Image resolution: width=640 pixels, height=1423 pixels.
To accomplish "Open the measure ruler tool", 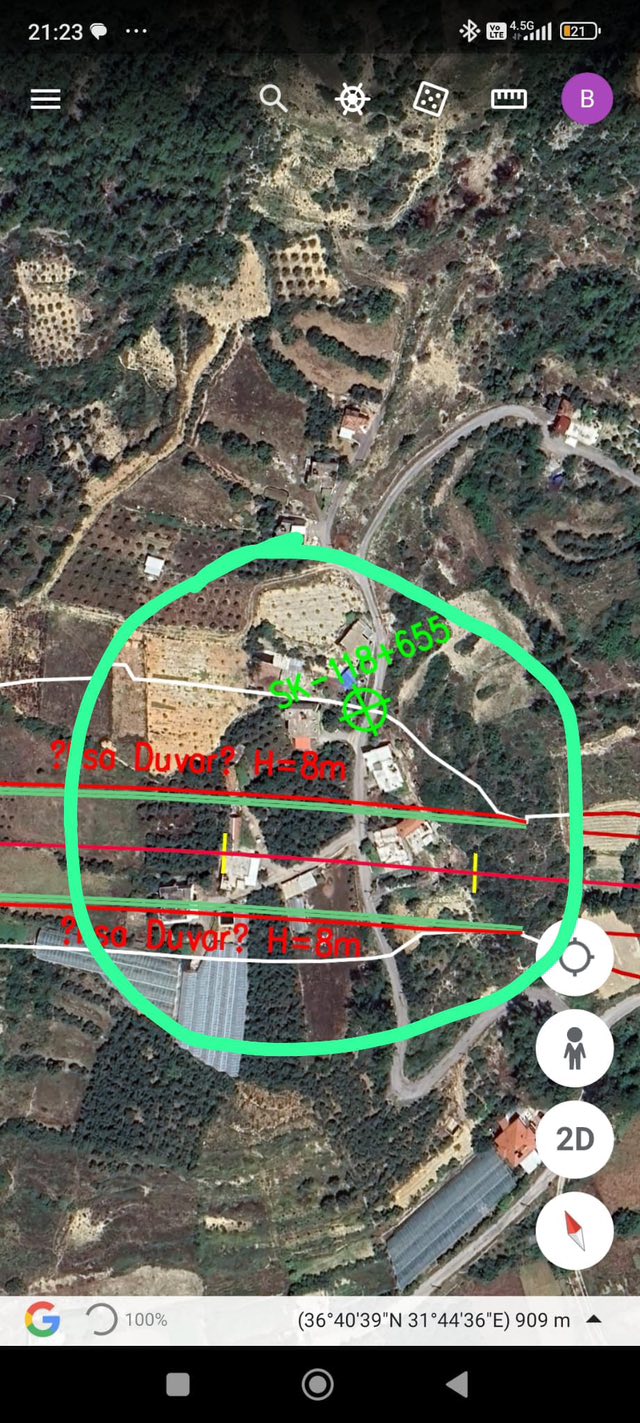I will (508, 99).
